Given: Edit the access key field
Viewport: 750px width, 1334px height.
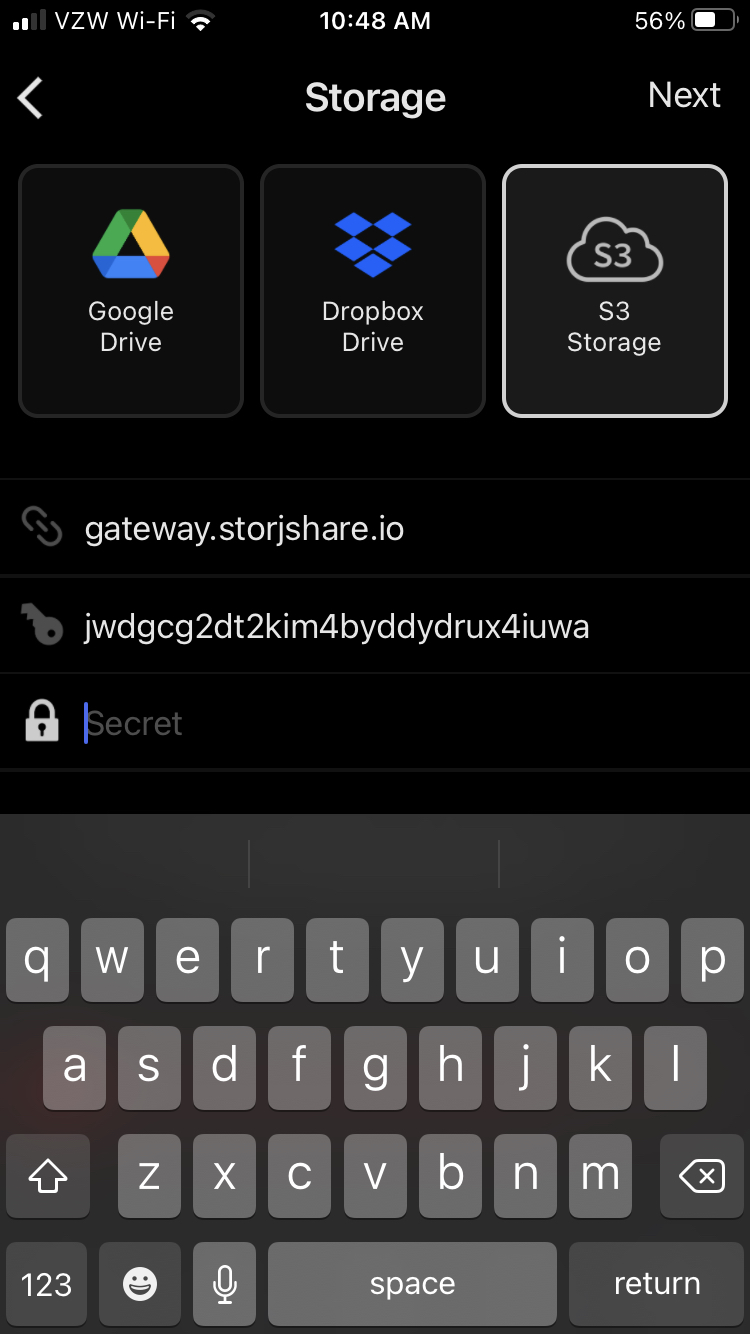Looking at the screenshot, I should point(375,626).
